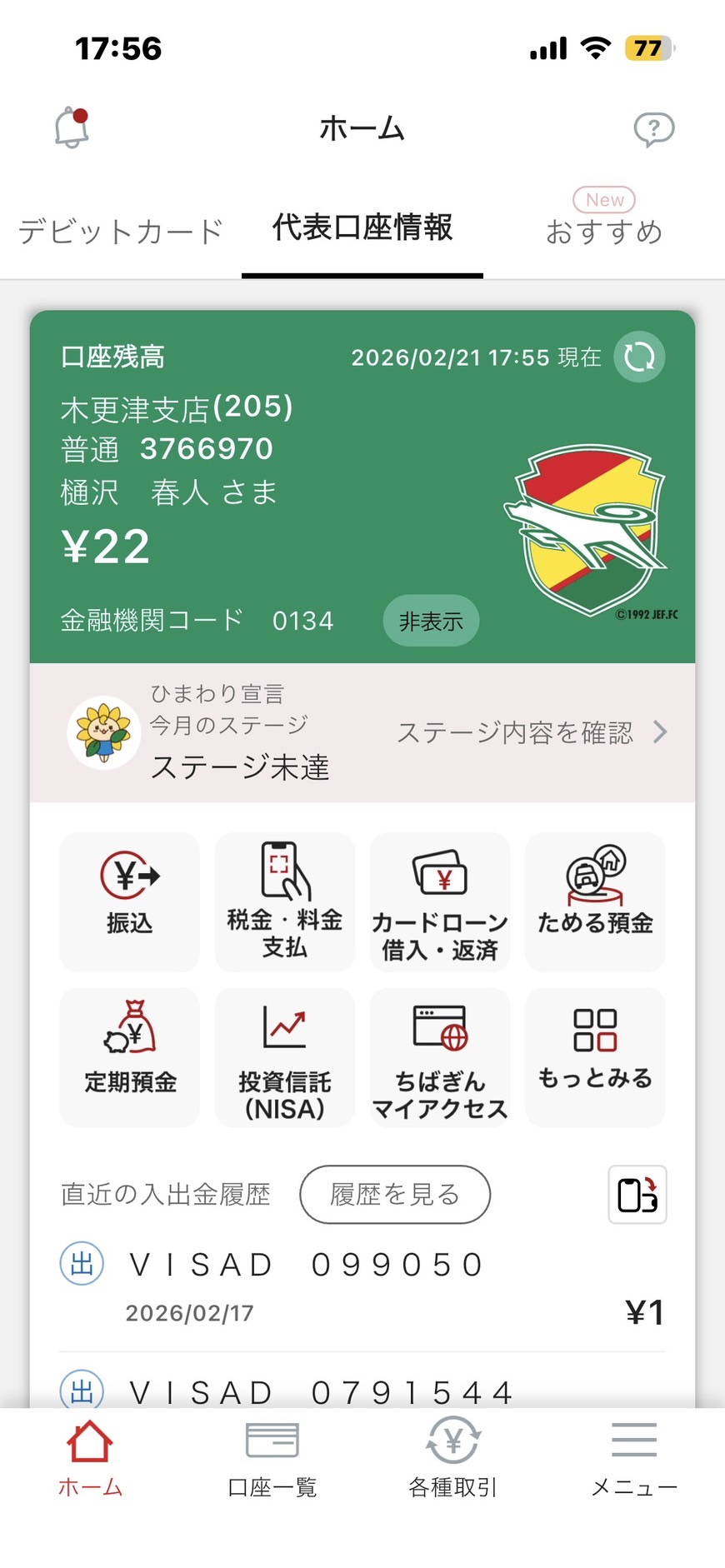This screenshot has width=725, height=1568.
Task: Open the メニュー tab
Action: [x=634, y=1458]
